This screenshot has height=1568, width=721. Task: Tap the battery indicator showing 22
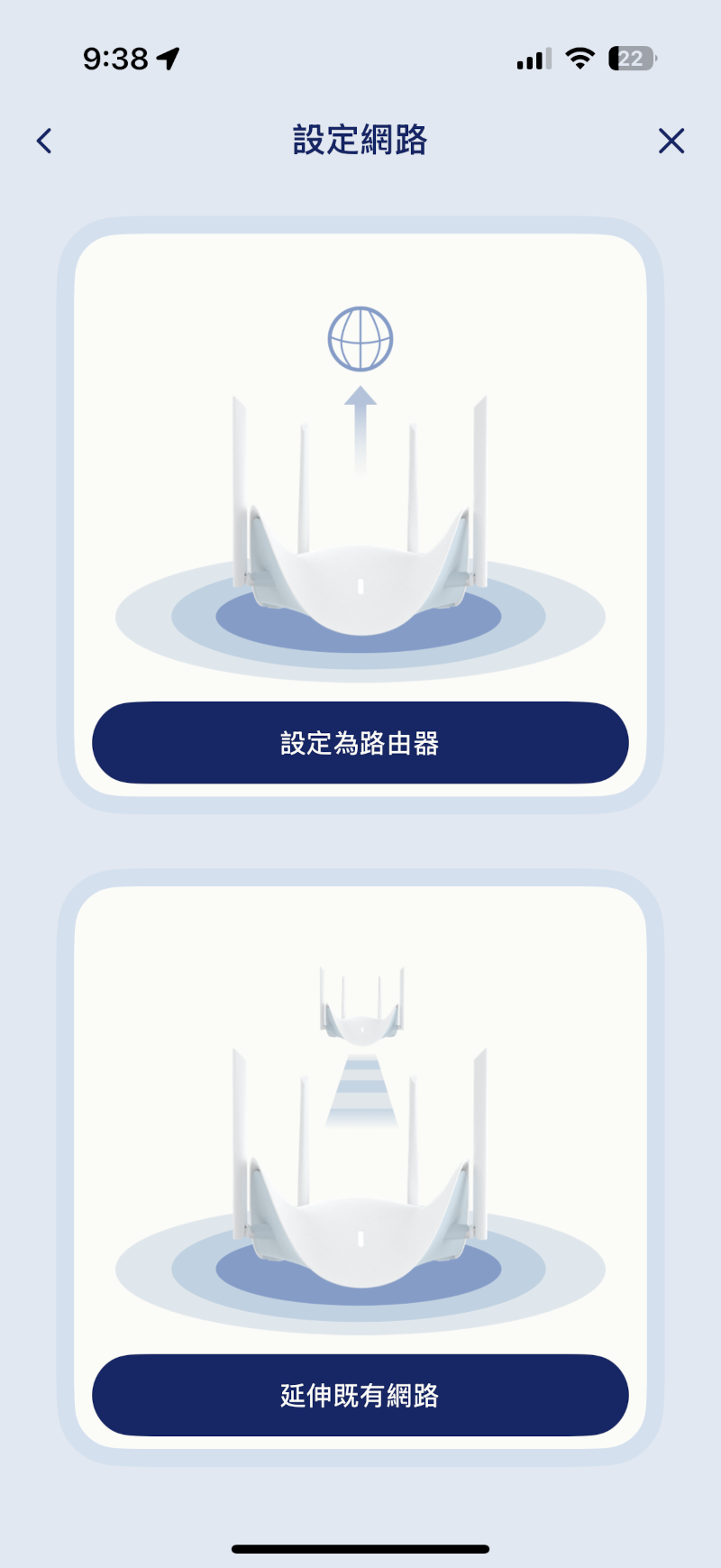tap(631, 58)
